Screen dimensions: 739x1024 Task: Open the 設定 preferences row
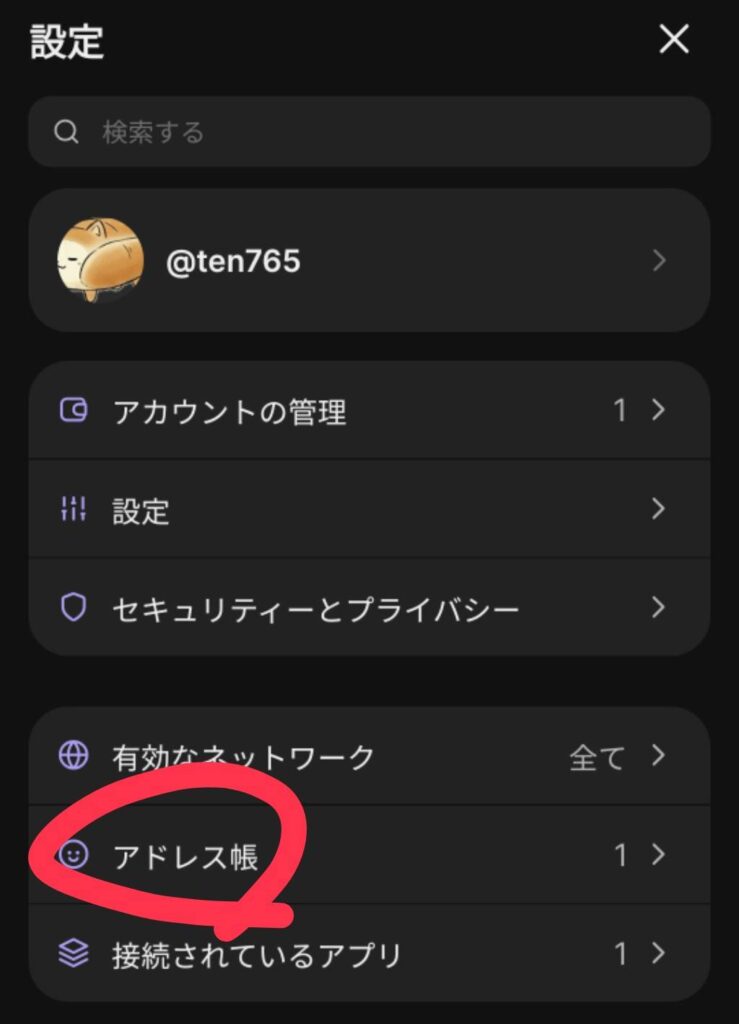pos(369,509)
